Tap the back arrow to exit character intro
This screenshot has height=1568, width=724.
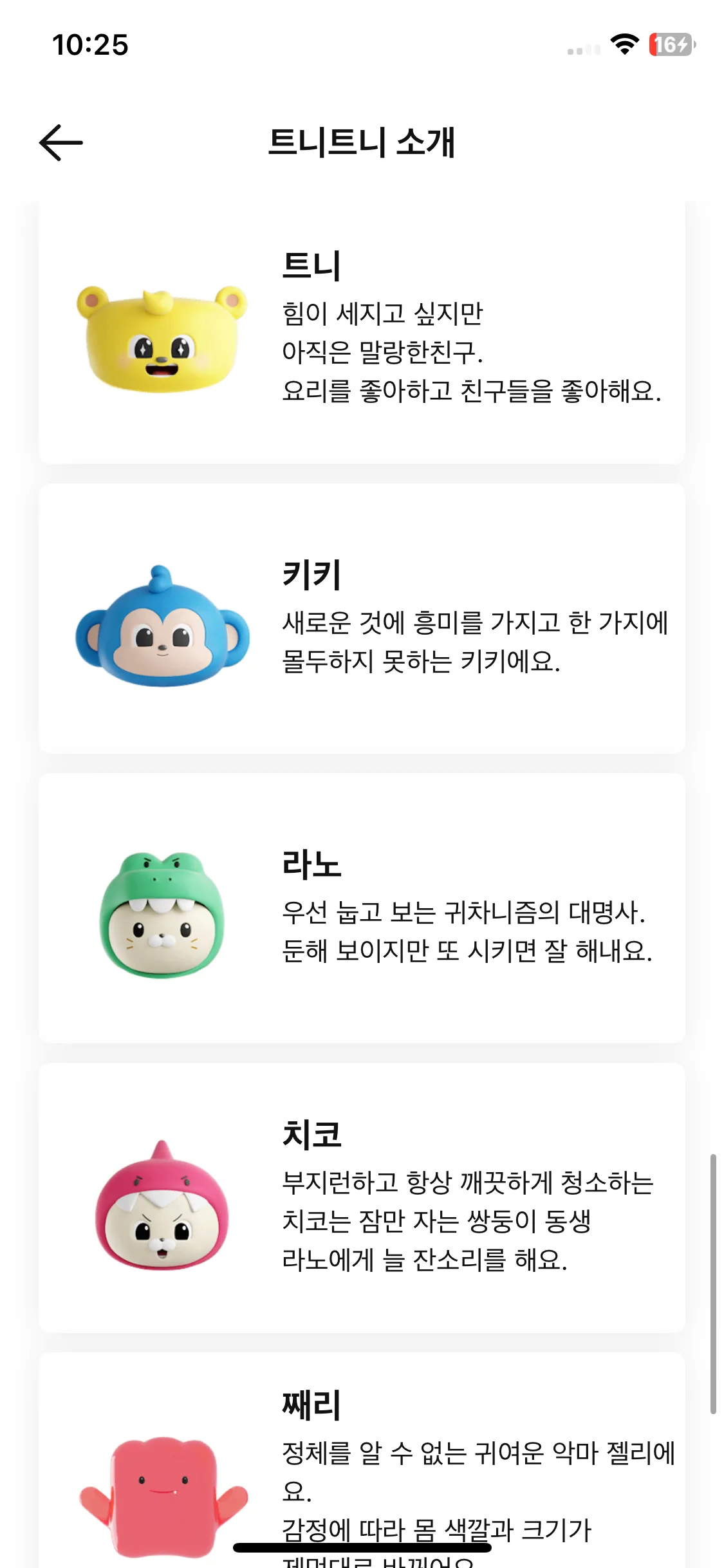pos(60,144)
